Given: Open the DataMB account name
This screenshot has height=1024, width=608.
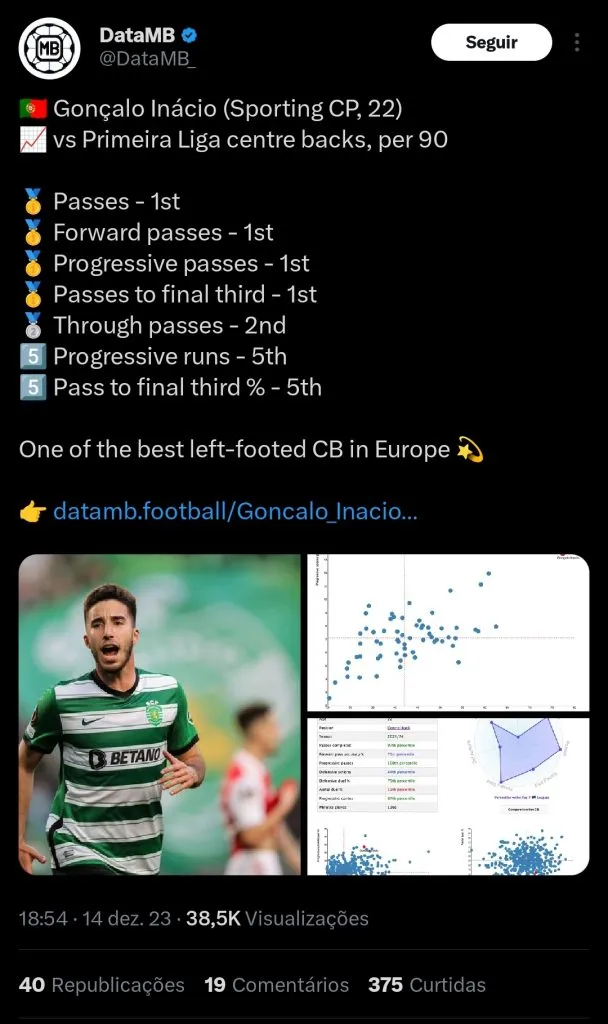Looking at the screenshot, I should [x=137, y=36].
